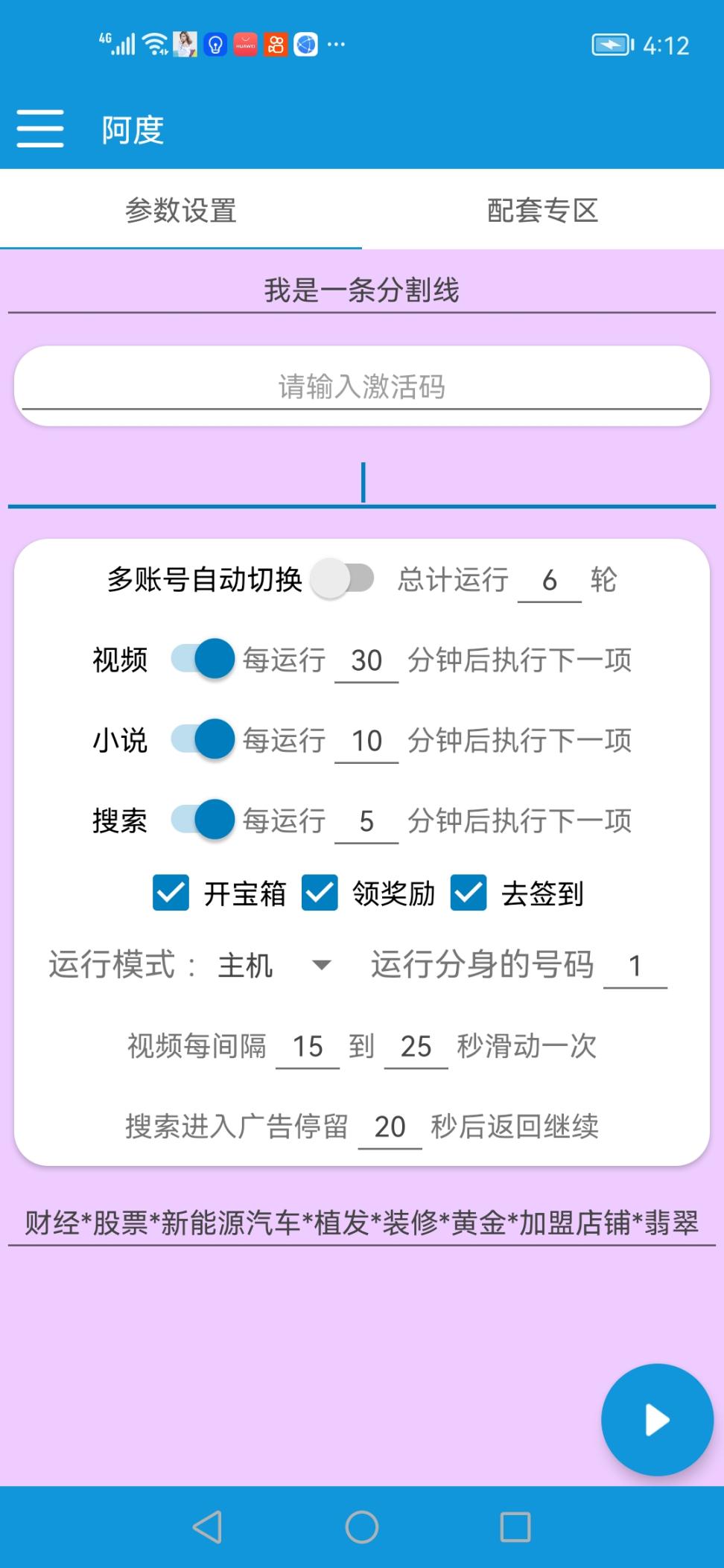The width and height of the screenshot is (724, 1568).
Task: Tap the 请输入激活码 activation code field
Action: (362, 386)
